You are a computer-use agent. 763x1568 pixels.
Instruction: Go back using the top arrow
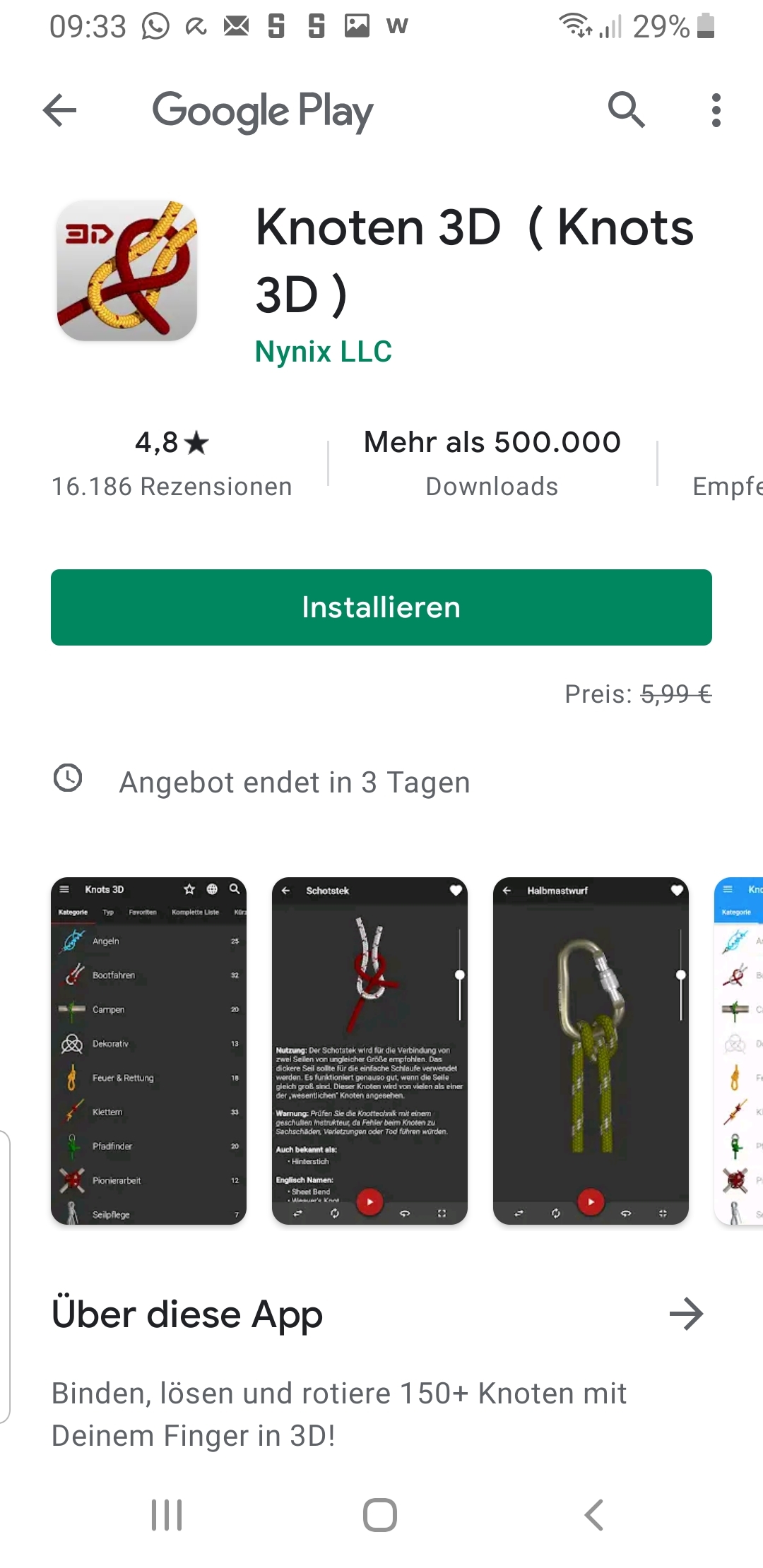point(60,110)
